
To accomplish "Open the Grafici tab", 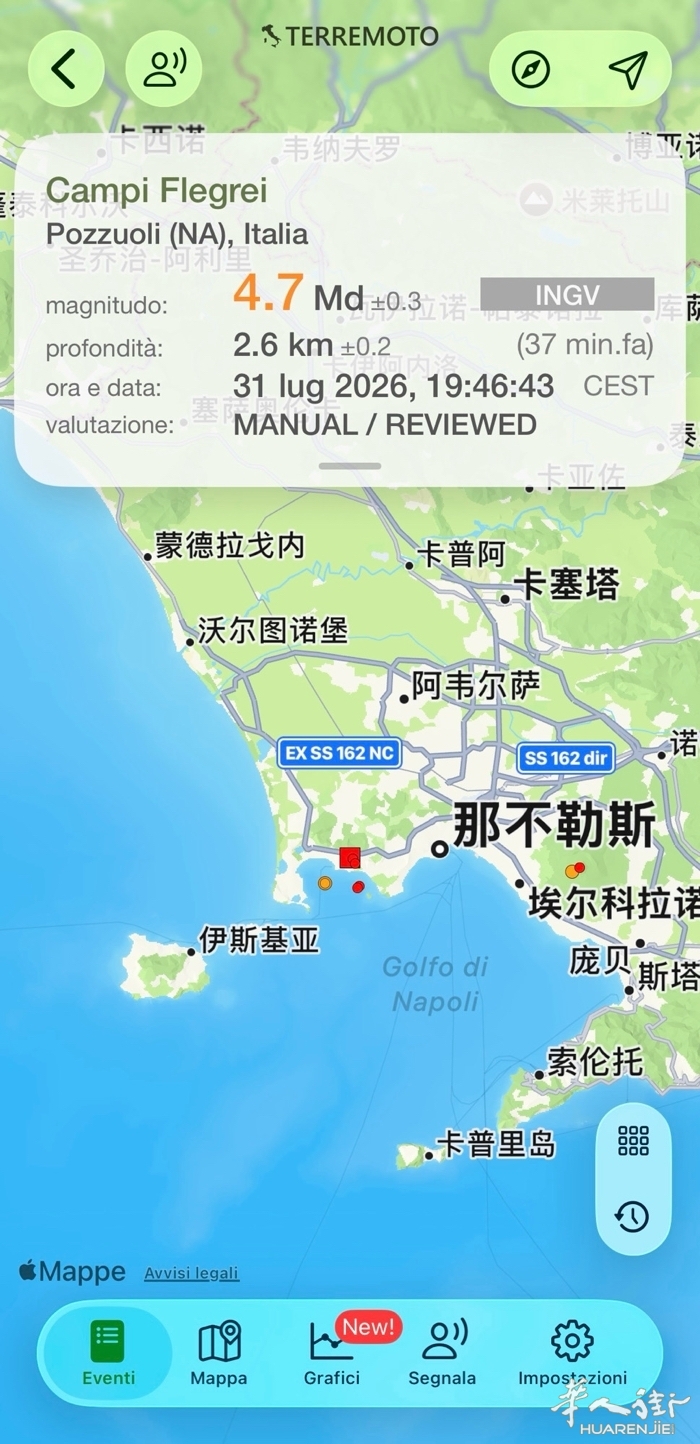I will [332, 1354].
